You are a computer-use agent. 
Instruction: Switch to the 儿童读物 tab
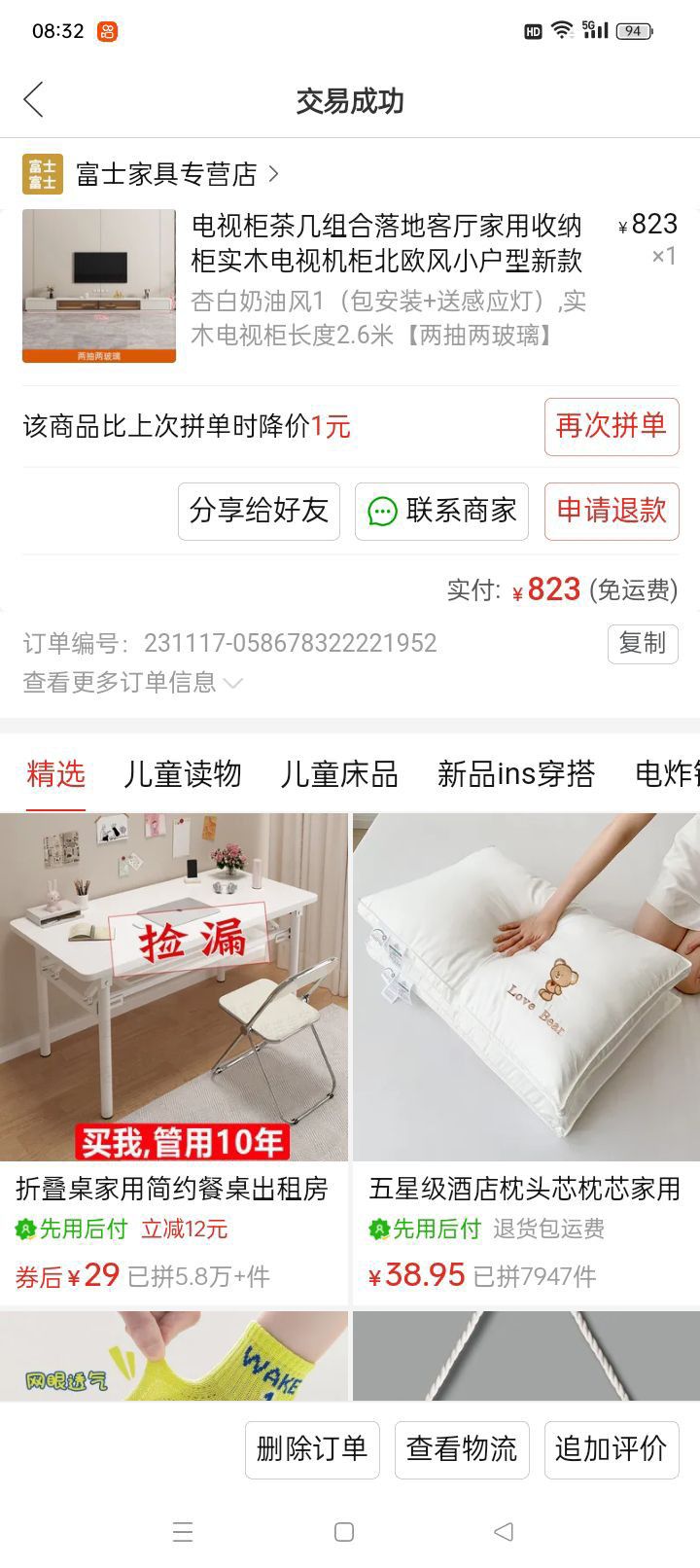coord(182,774)
